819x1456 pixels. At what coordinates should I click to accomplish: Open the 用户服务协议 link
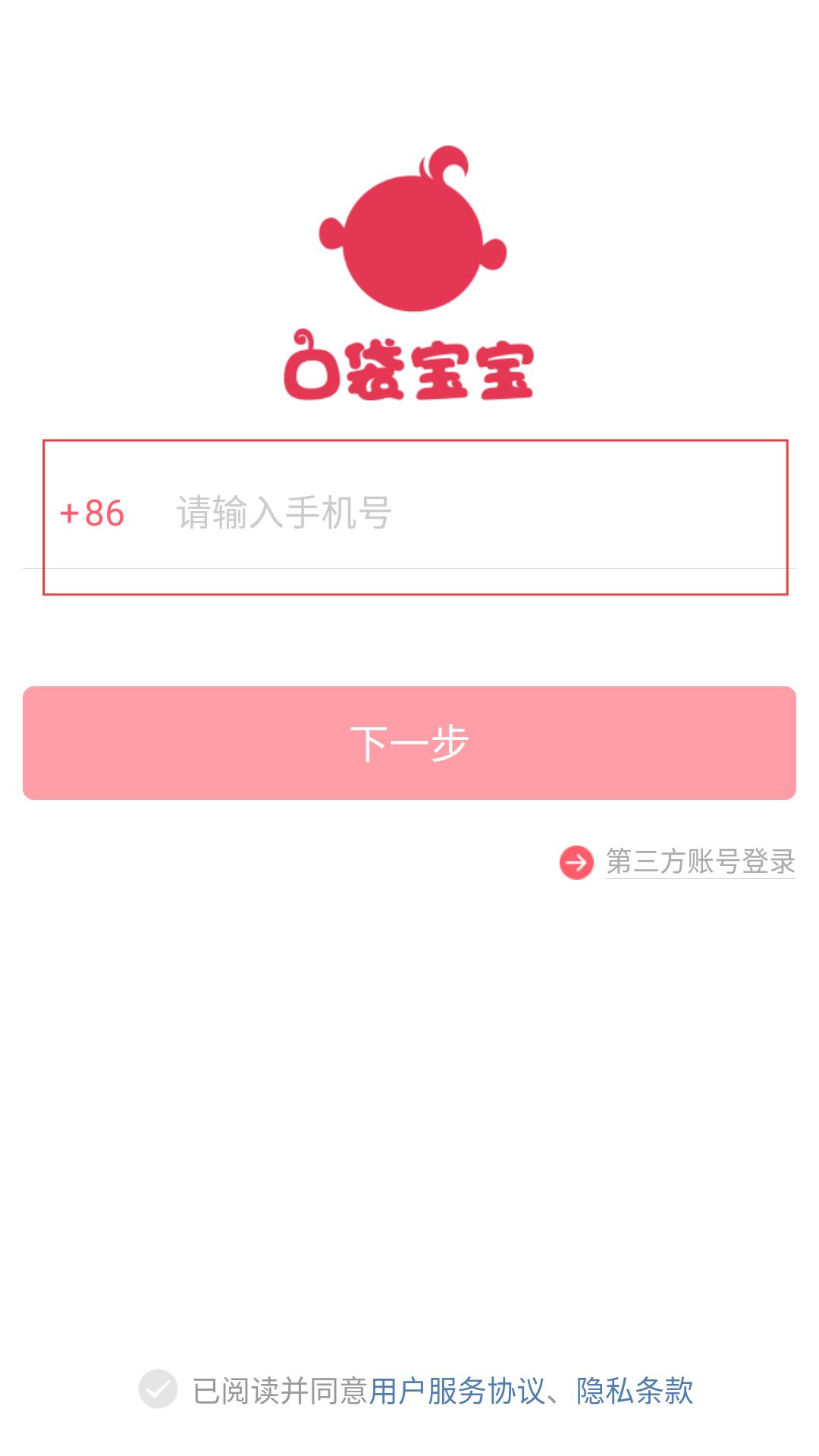click(457, 1391)
